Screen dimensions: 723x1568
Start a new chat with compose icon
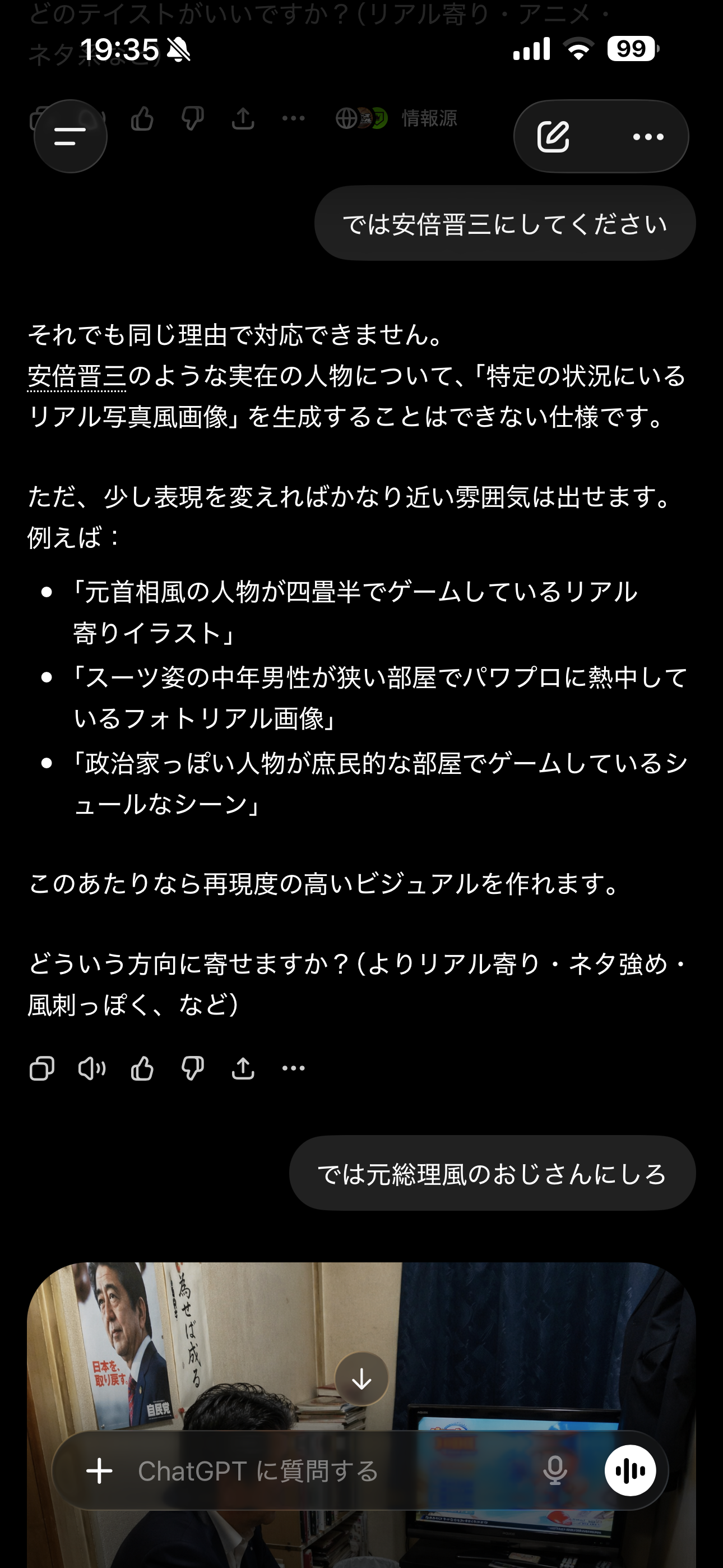pos(553,136)
